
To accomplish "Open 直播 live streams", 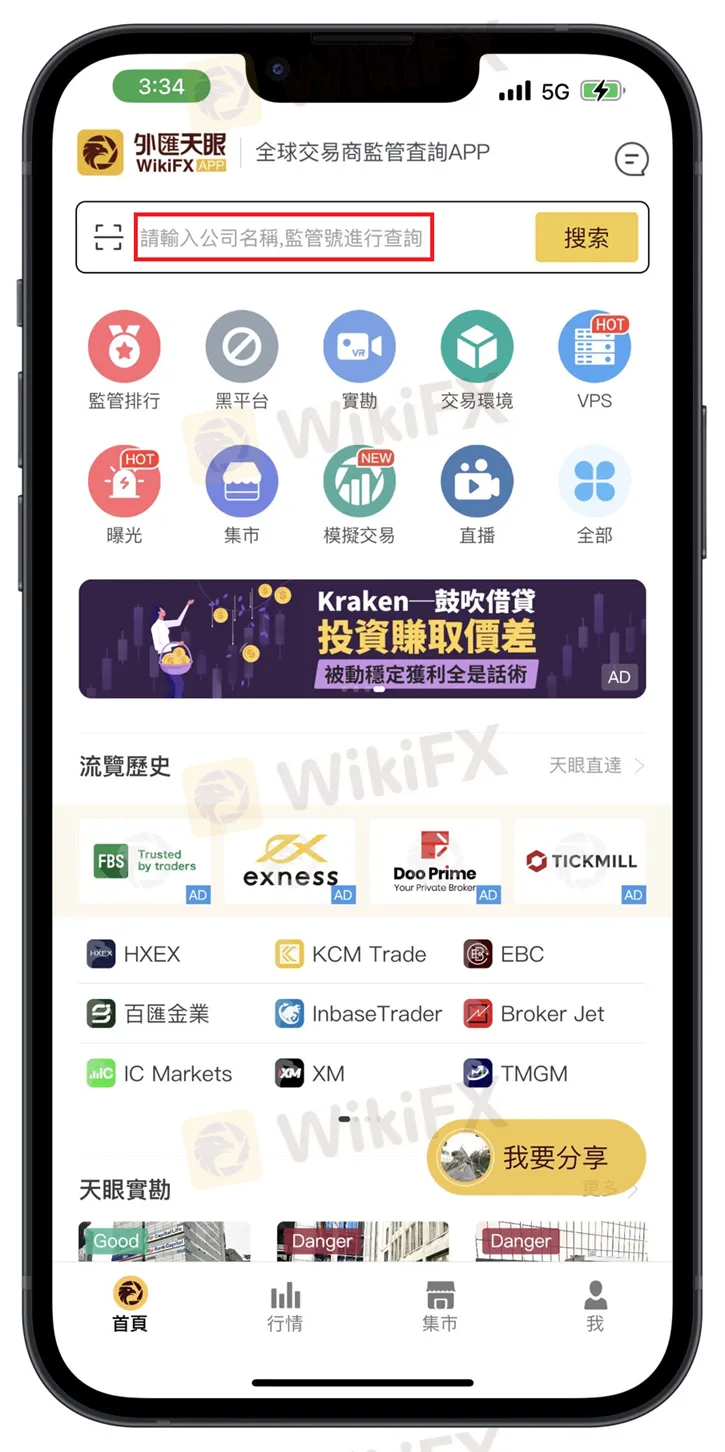I will point(477,495).
